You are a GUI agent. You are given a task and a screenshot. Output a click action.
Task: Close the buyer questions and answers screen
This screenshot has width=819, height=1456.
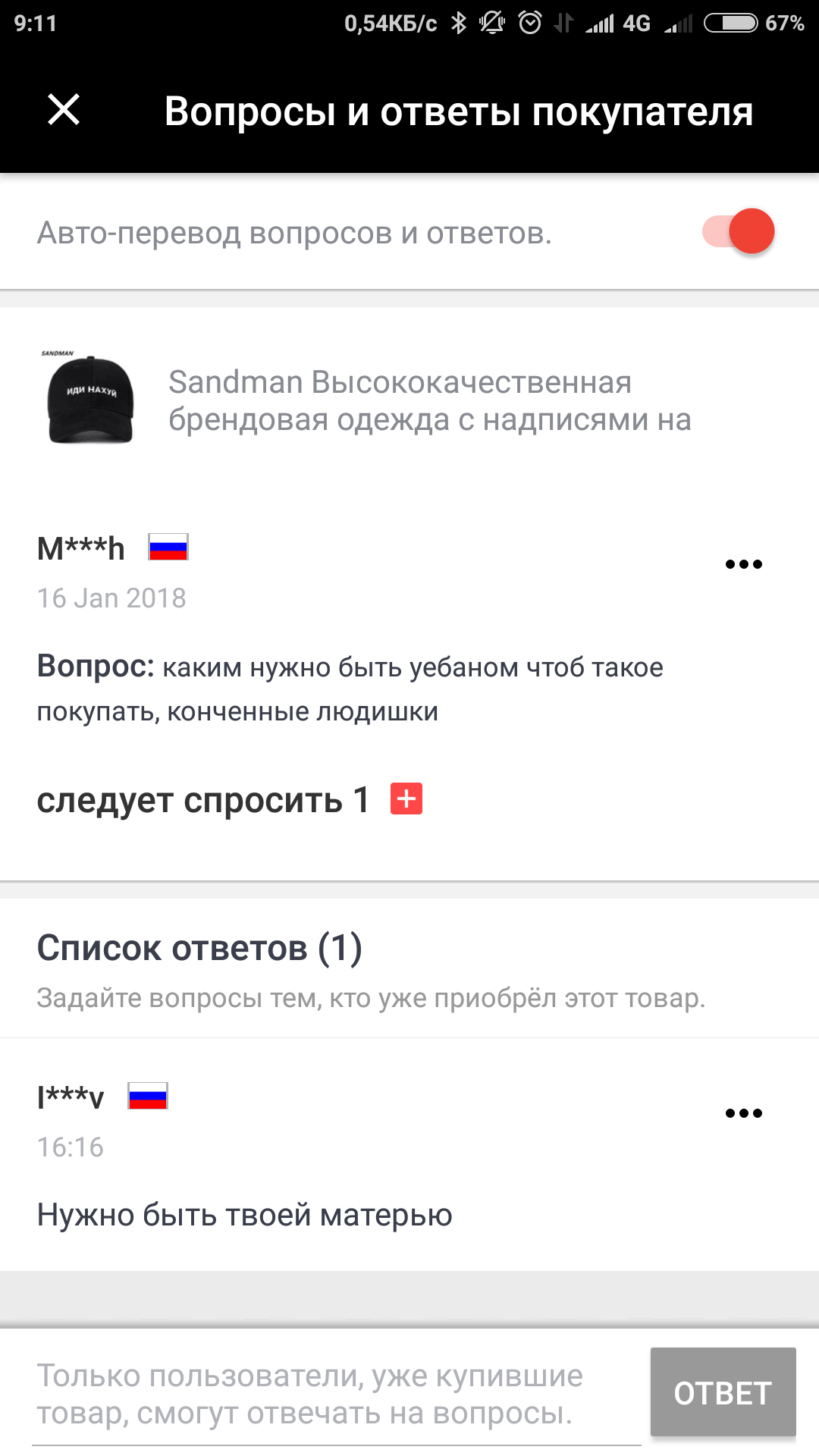point(64,110)
